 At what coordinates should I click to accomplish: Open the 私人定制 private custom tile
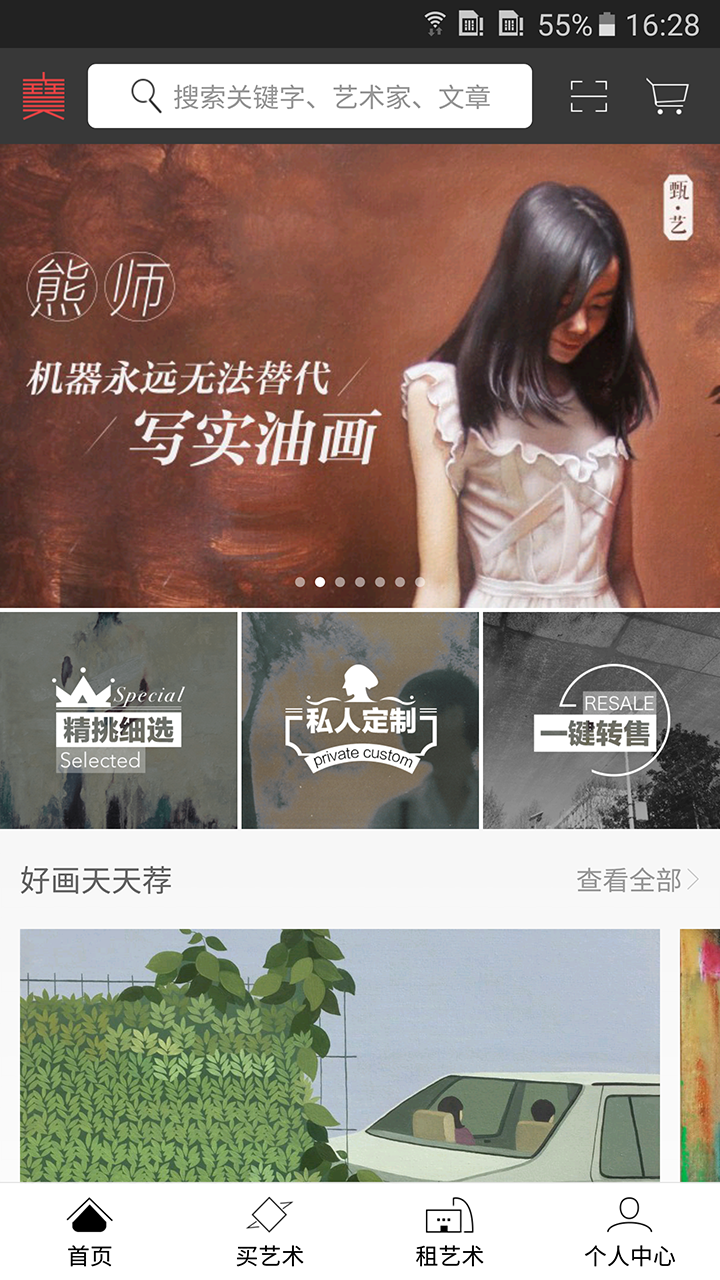pyautogui.click(x=360, y=720)
